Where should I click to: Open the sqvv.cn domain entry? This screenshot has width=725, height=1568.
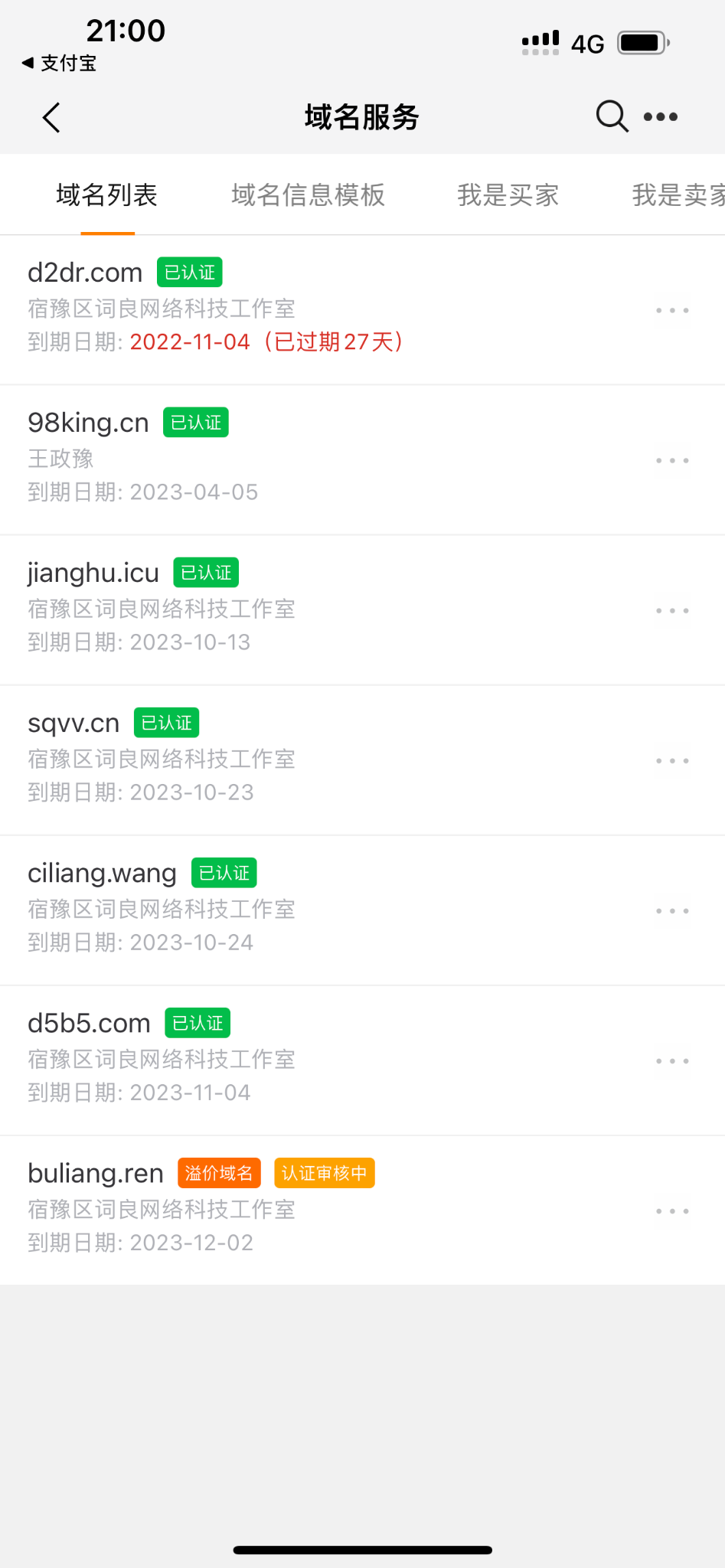click(x=73, y=723)
